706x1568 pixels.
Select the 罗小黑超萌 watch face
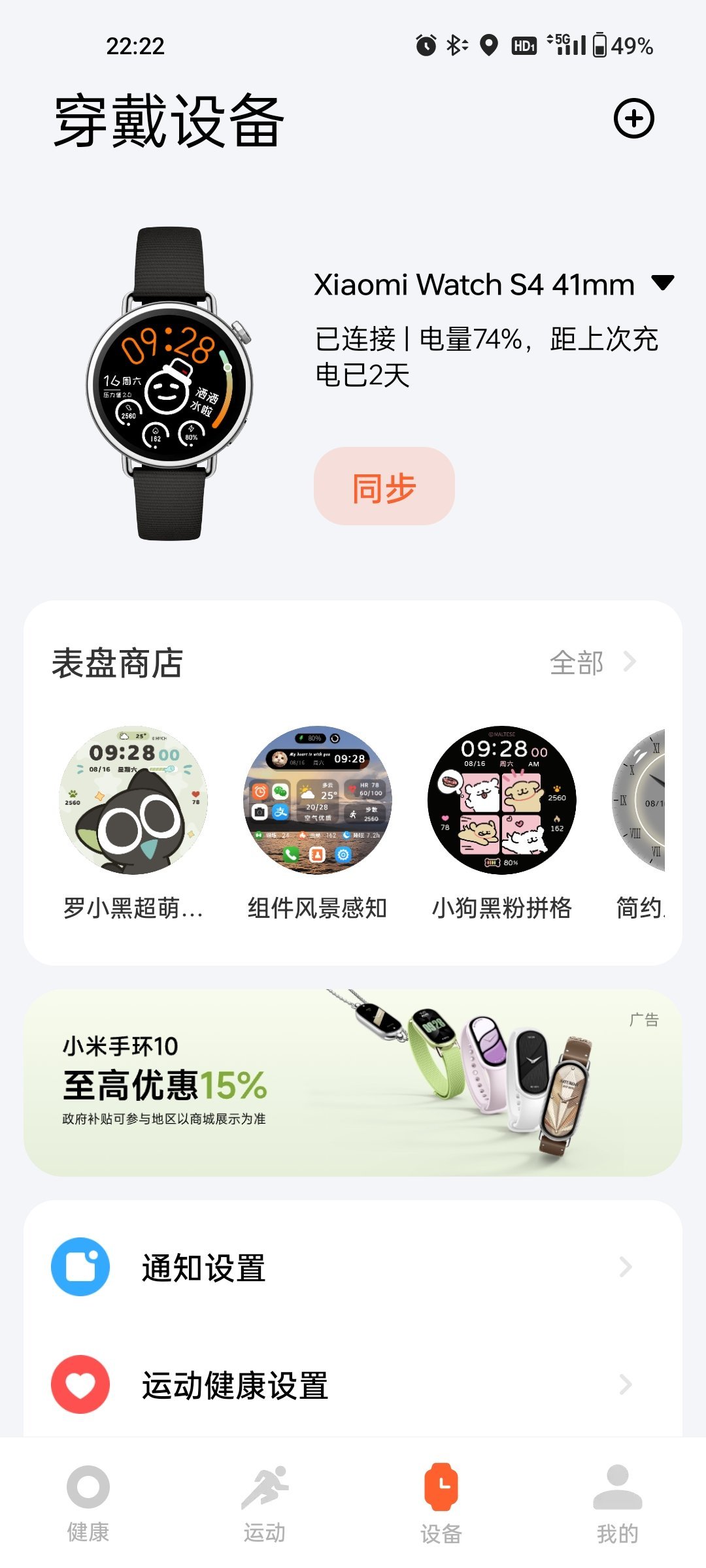(x=133, y=801)
